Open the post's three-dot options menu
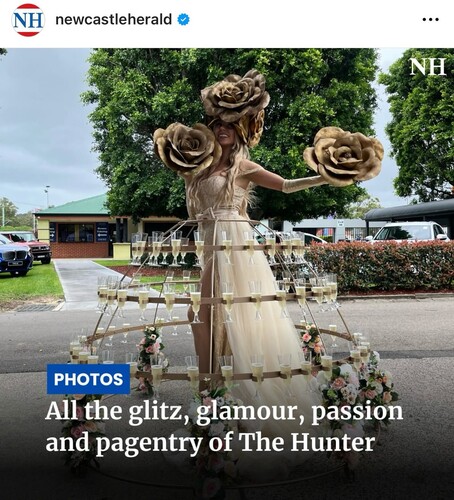454x500 pixels. point(430,20)
